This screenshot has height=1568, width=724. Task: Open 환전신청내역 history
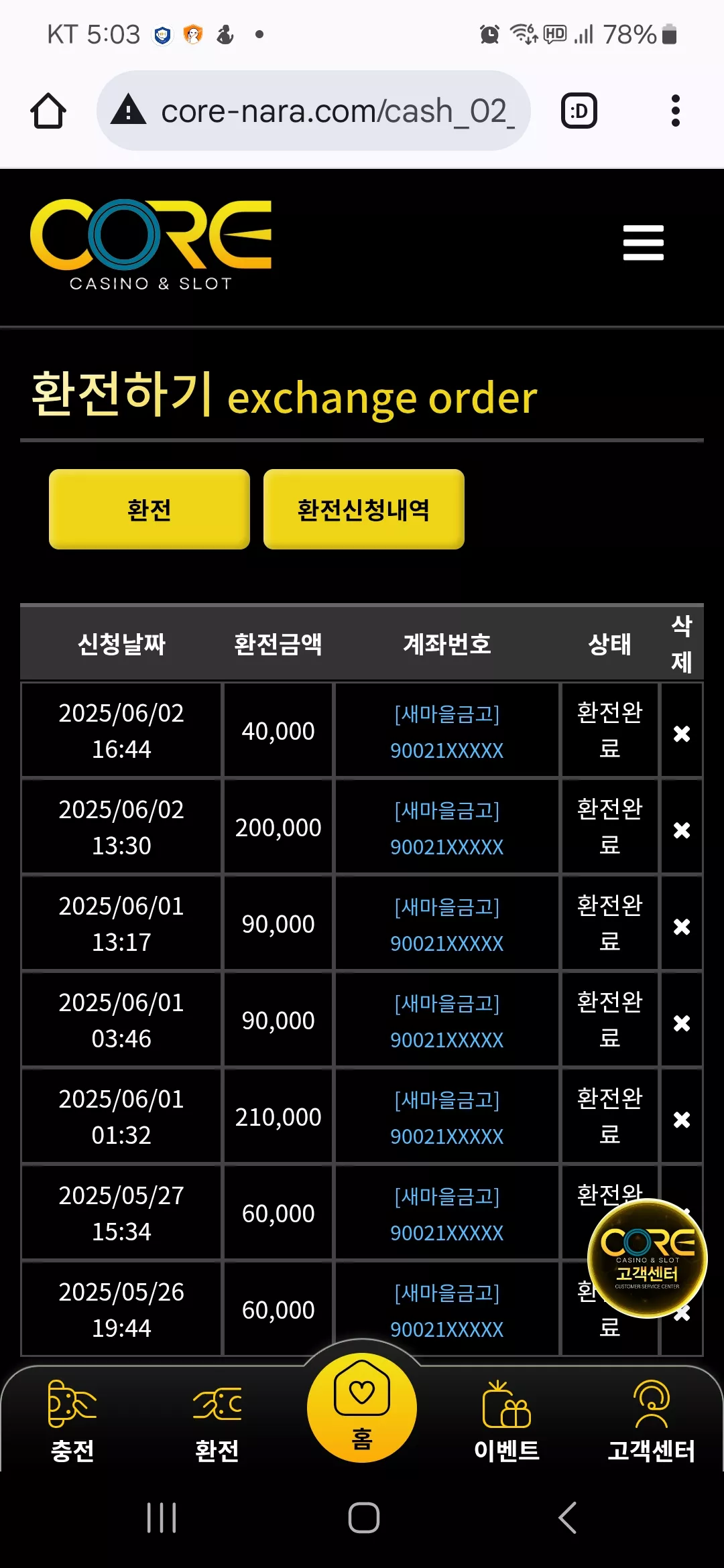[x=364, y=509]
